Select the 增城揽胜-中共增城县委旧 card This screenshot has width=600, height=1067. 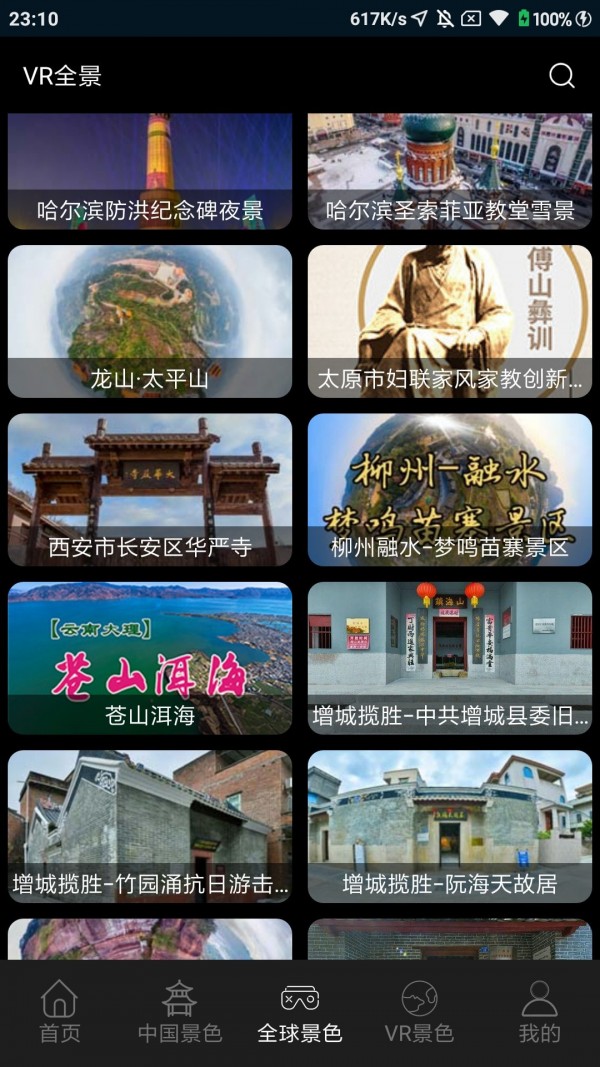point(450,658)
